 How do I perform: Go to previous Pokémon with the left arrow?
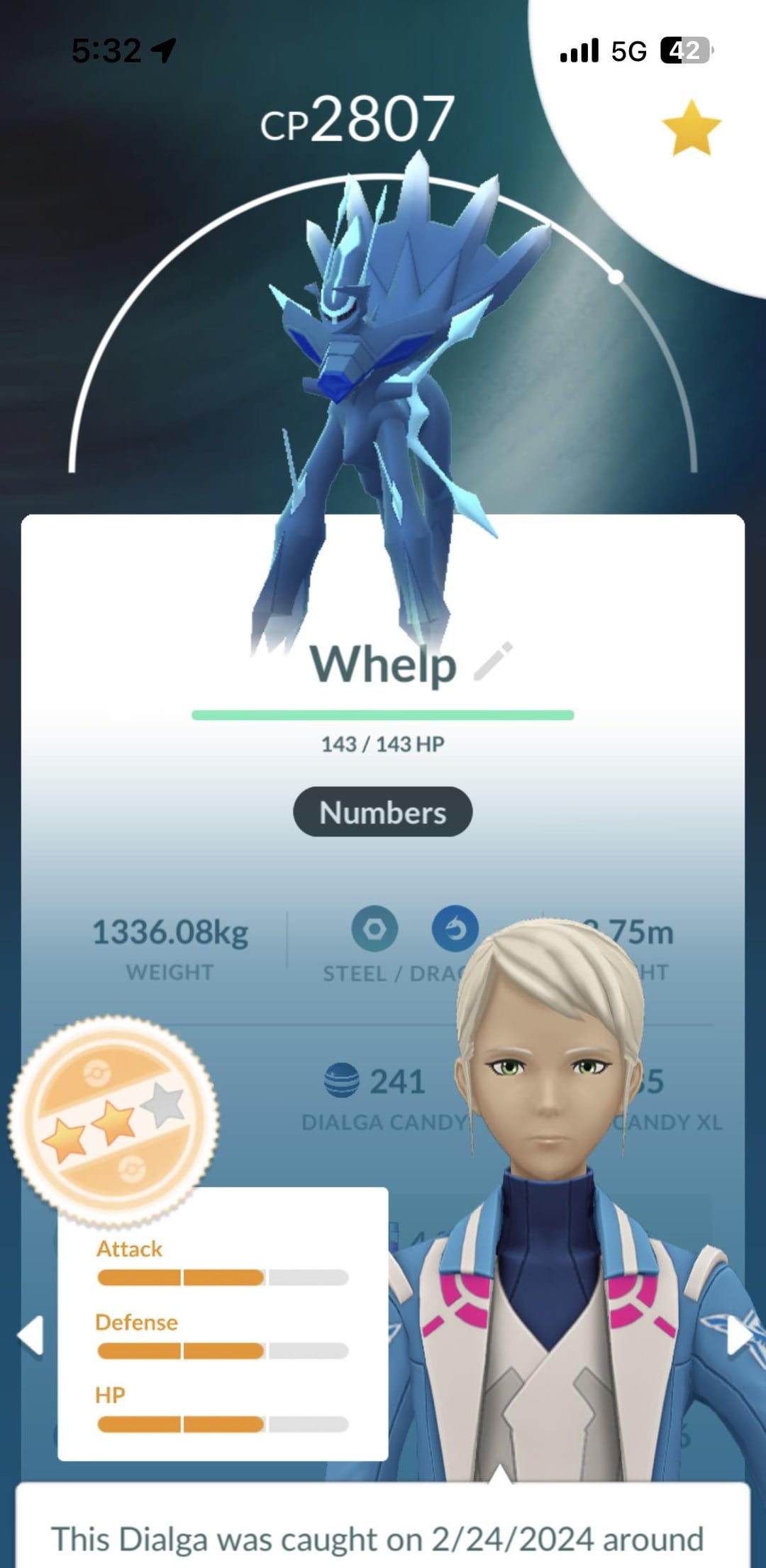[30, 1335]
